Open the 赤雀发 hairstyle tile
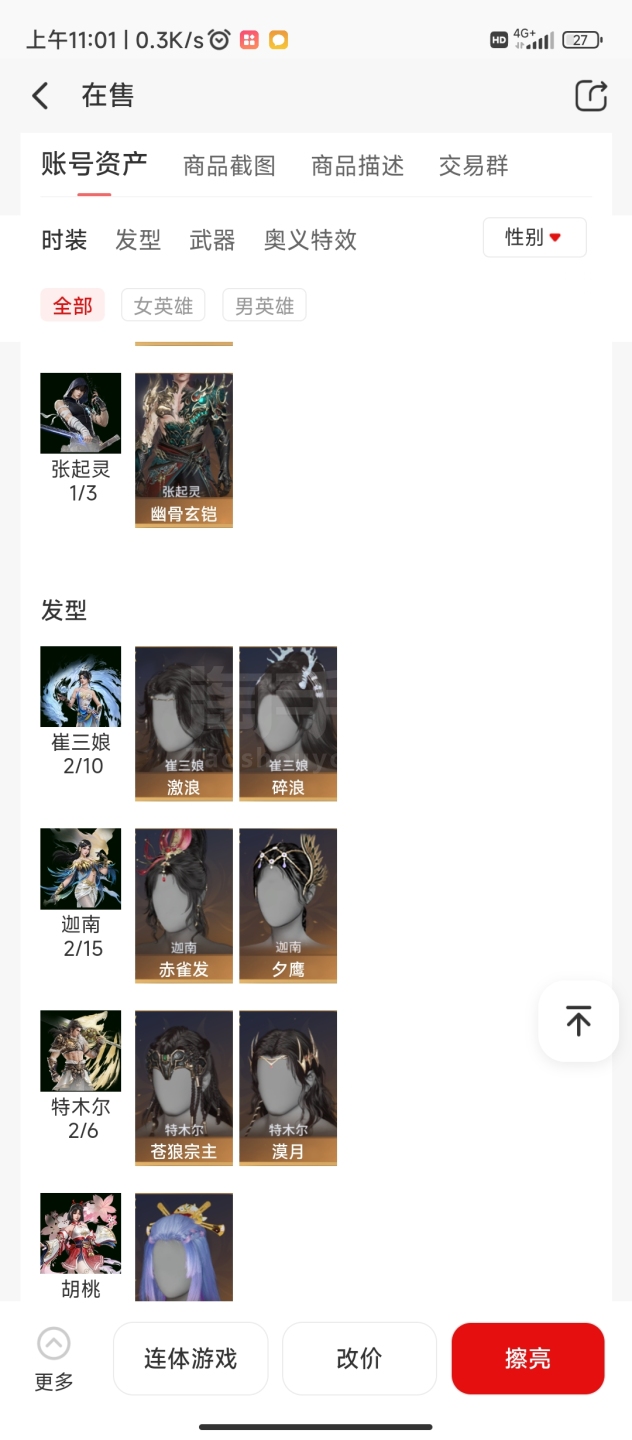Viewport: 632px width, 1440px height. point(184,905)
